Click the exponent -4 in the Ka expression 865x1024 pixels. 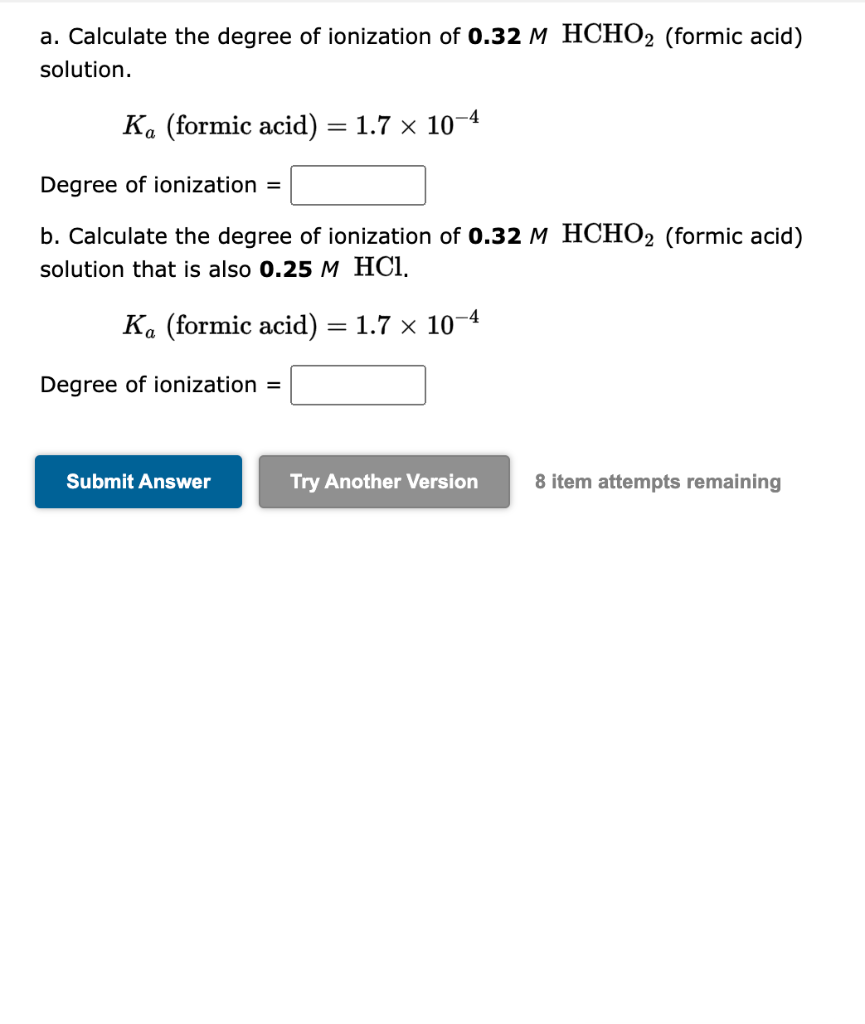click(x=470, y=115)
